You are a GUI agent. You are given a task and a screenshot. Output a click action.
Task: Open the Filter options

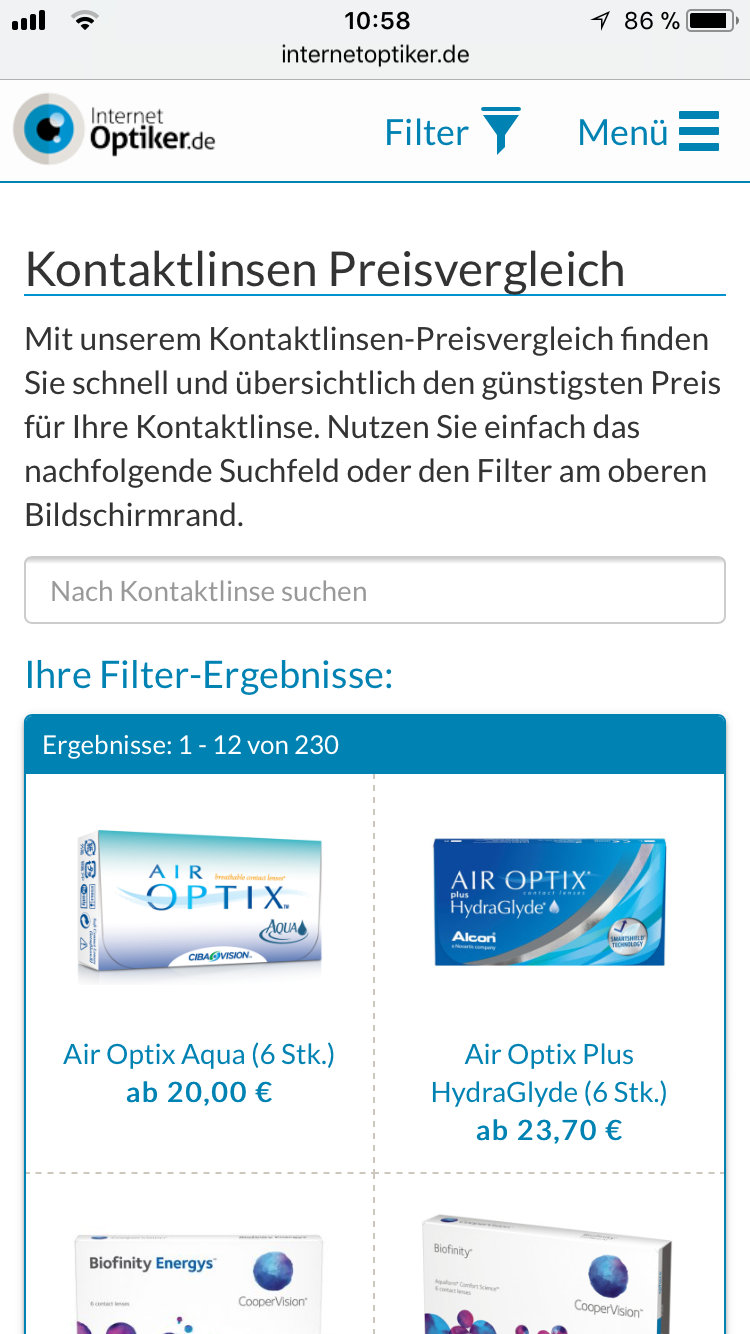[x=453, y=132]
